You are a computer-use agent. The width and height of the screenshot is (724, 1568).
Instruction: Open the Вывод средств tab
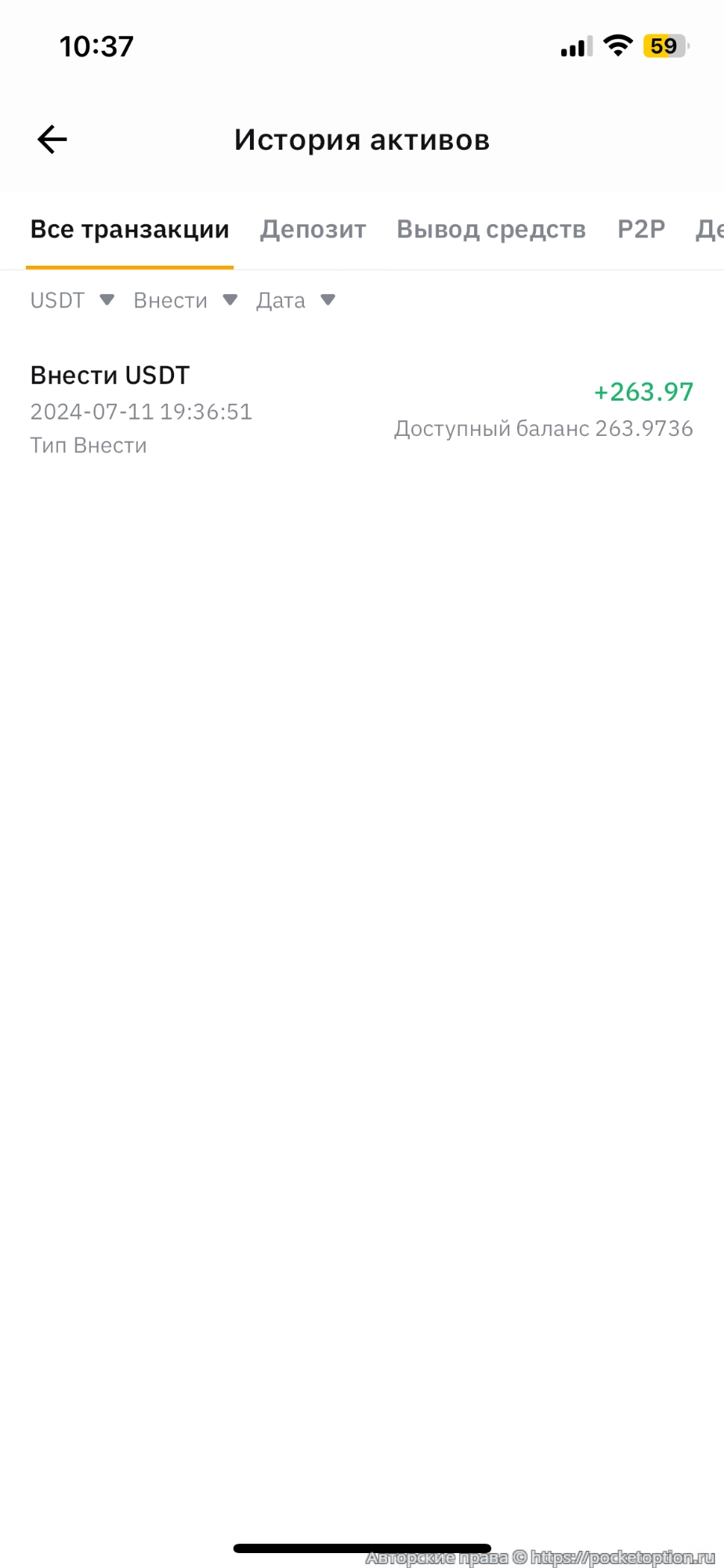click(491, 230)
